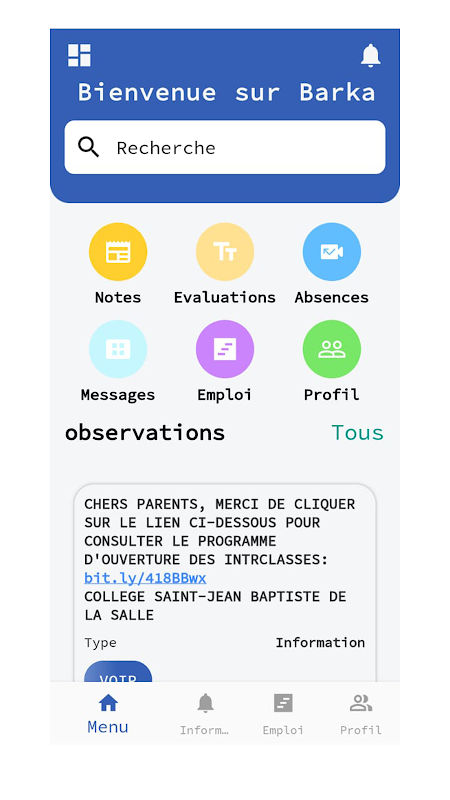450x800 pixels.
Task: Open the notifications bell in header
Action: [370, 55]
